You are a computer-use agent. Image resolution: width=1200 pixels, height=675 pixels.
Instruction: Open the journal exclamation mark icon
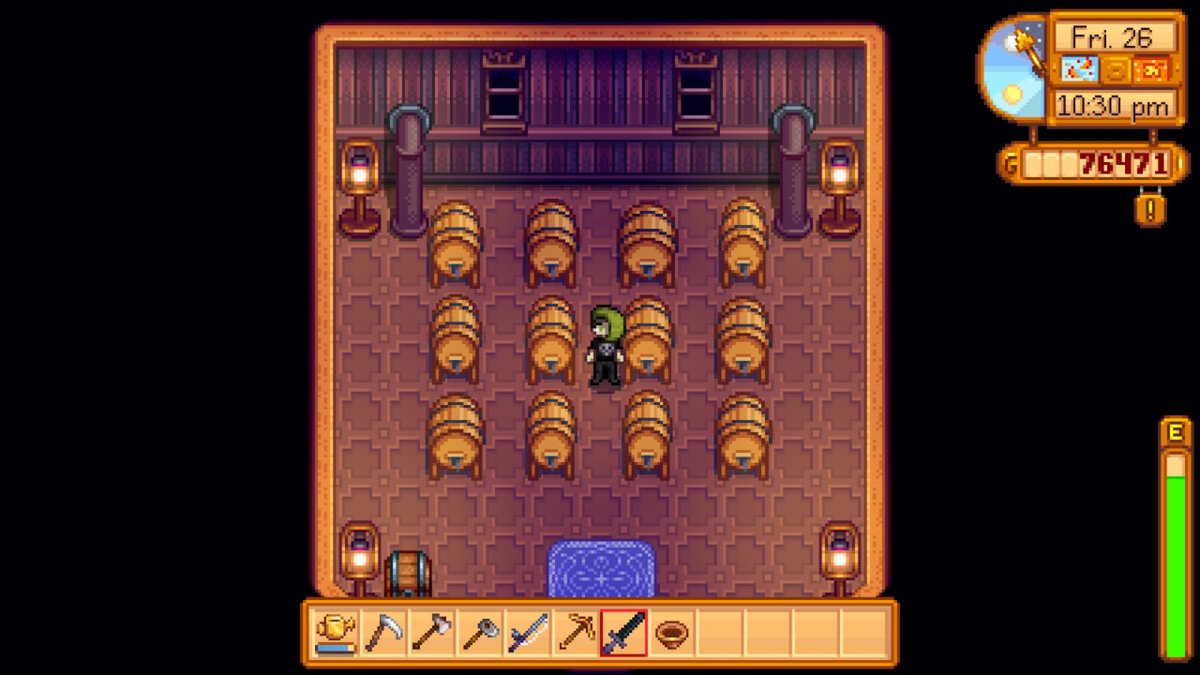[x=1150, y=211]
